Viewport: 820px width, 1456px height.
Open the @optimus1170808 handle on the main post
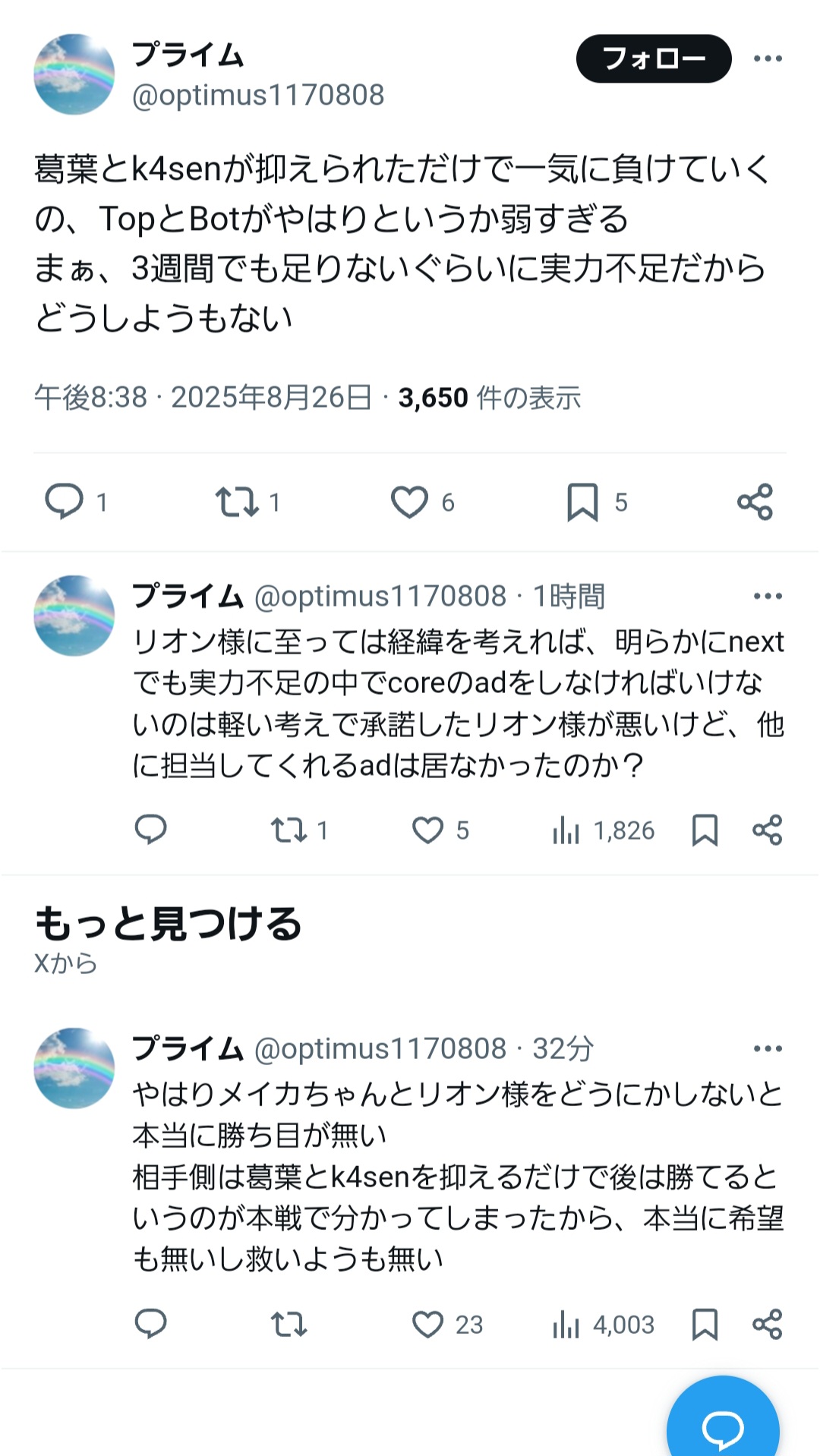(258, 96)
